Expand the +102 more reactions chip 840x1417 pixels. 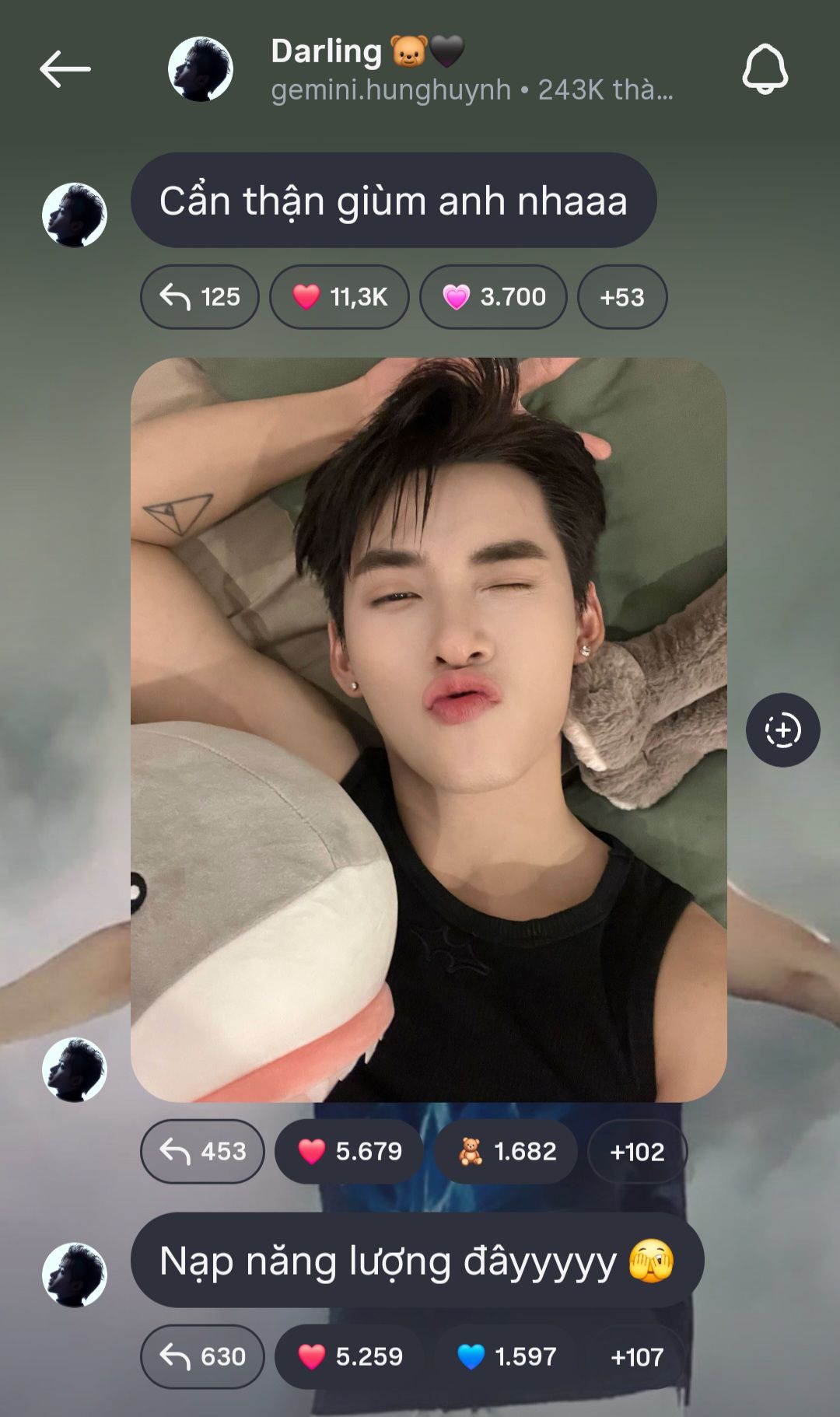[x=637, y=1151]
